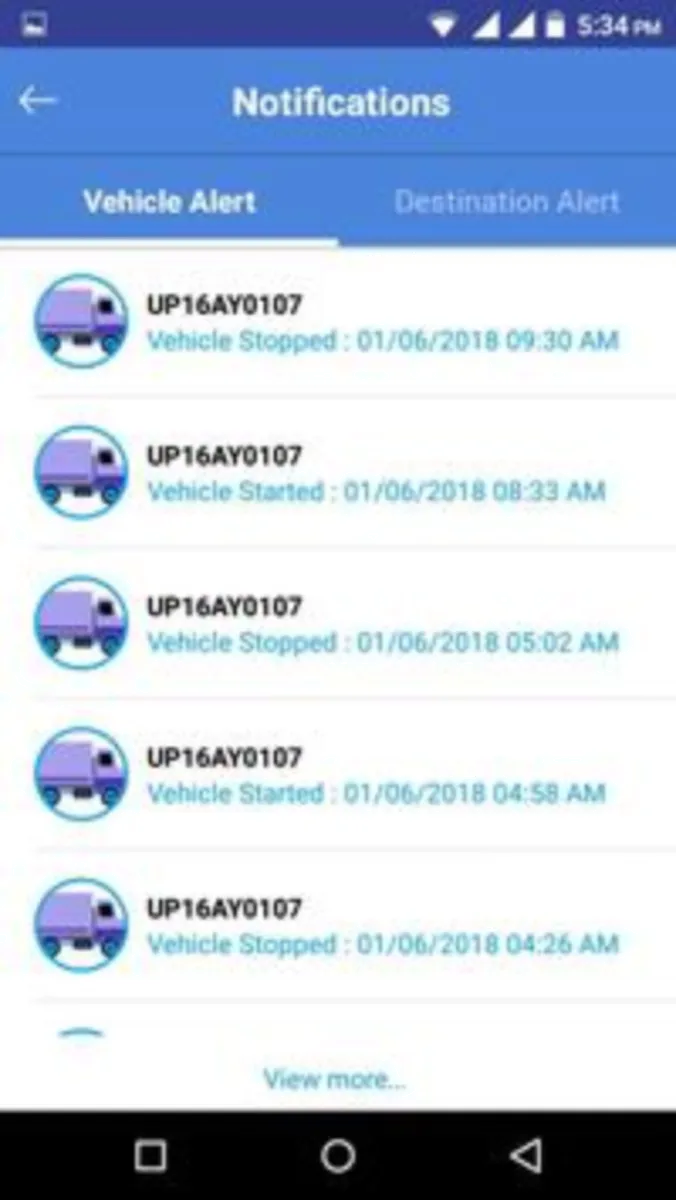The height and width of the screenshot is (1200, 676).
Task: Switch to the Destination Alert tab
Action: click(507, 201)
